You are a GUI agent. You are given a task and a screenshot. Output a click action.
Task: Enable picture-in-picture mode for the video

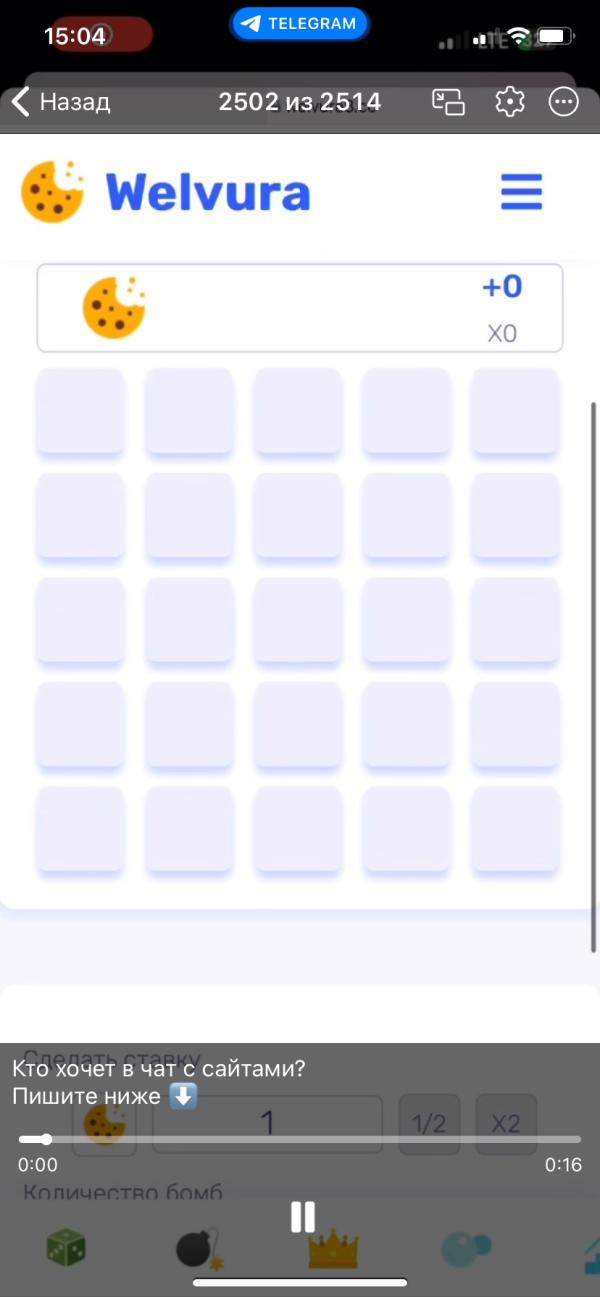pyautogui.click(x=449, y=101)
